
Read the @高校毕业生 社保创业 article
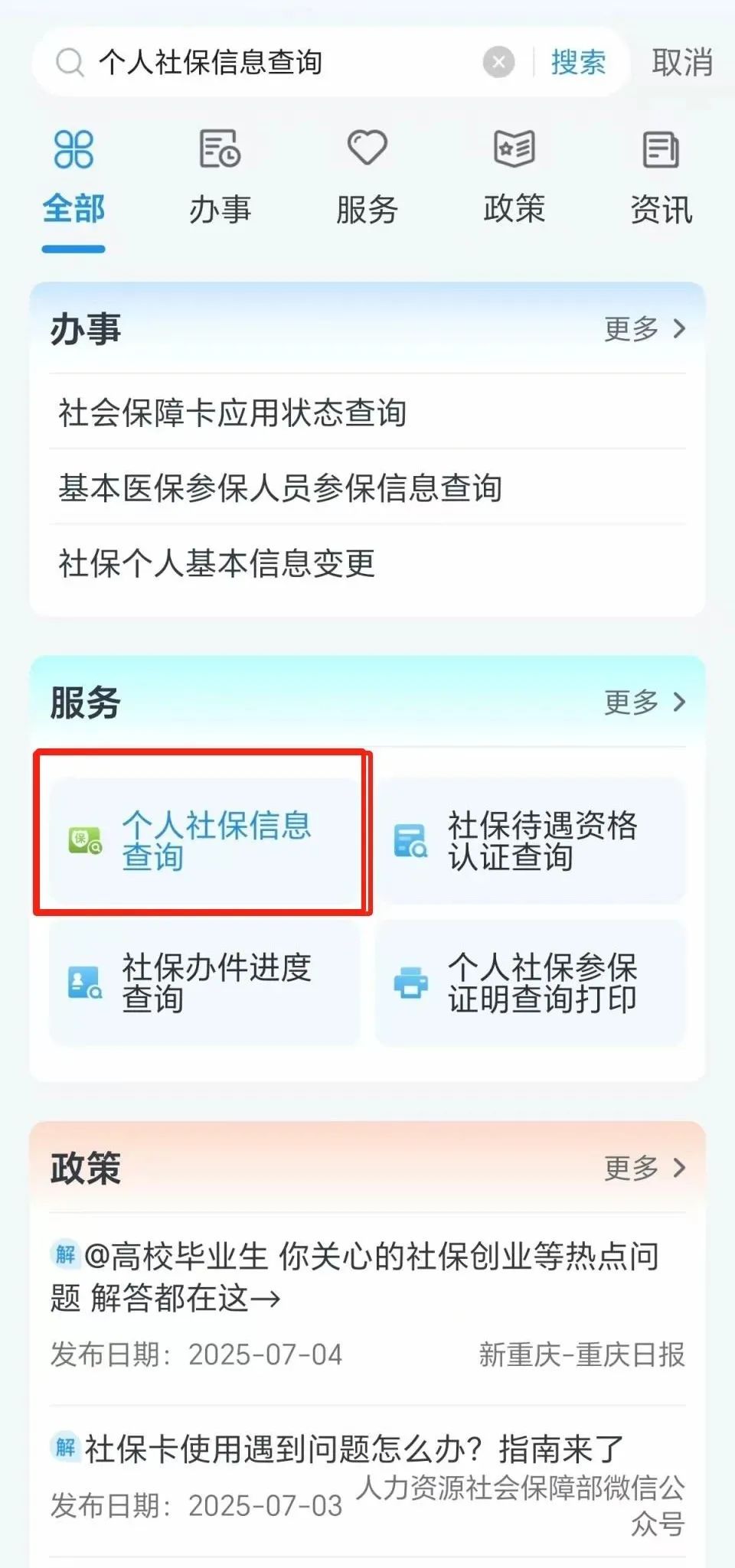(x=355, y=1276)
